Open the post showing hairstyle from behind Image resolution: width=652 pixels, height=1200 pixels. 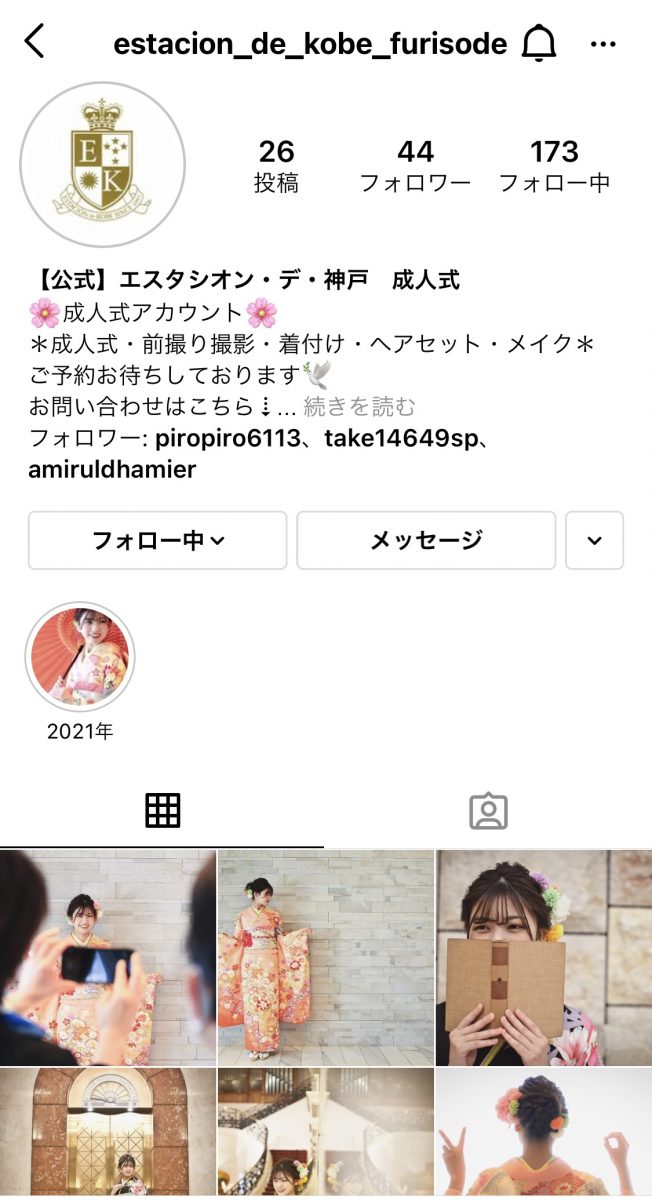[544, 1134]
